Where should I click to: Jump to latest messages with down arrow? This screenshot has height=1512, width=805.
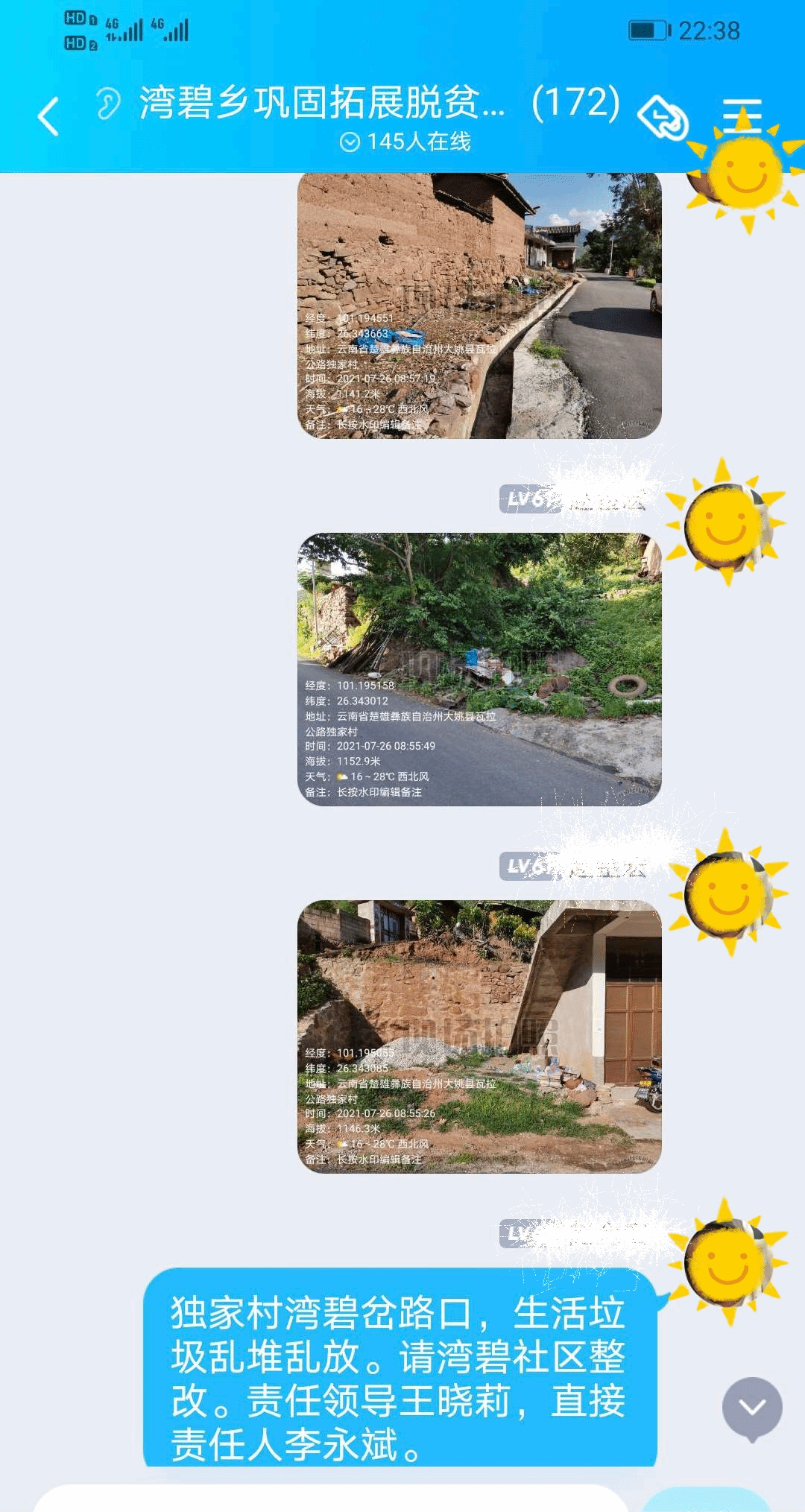point(751,1407)
